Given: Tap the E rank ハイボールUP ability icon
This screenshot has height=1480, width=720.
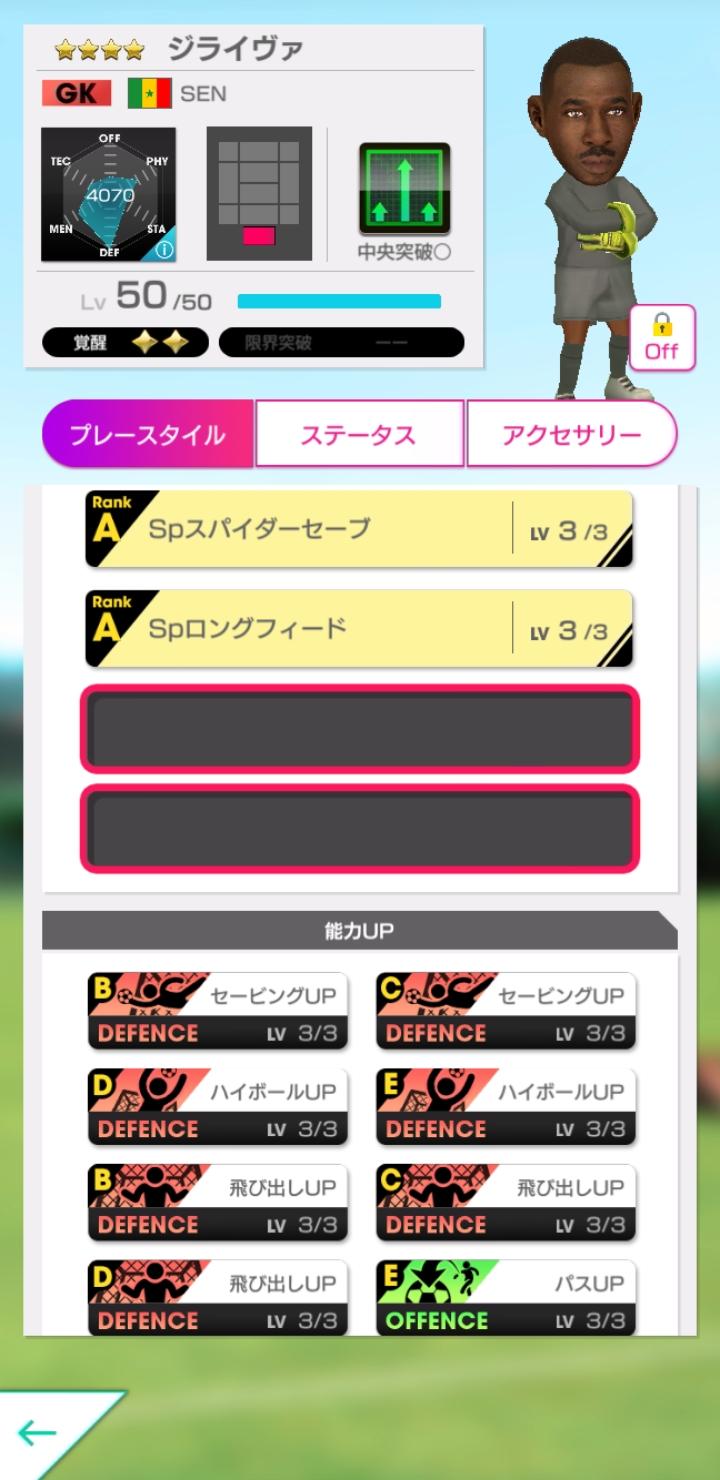Looking at the screenshot, I should [x=505, y=1106].
